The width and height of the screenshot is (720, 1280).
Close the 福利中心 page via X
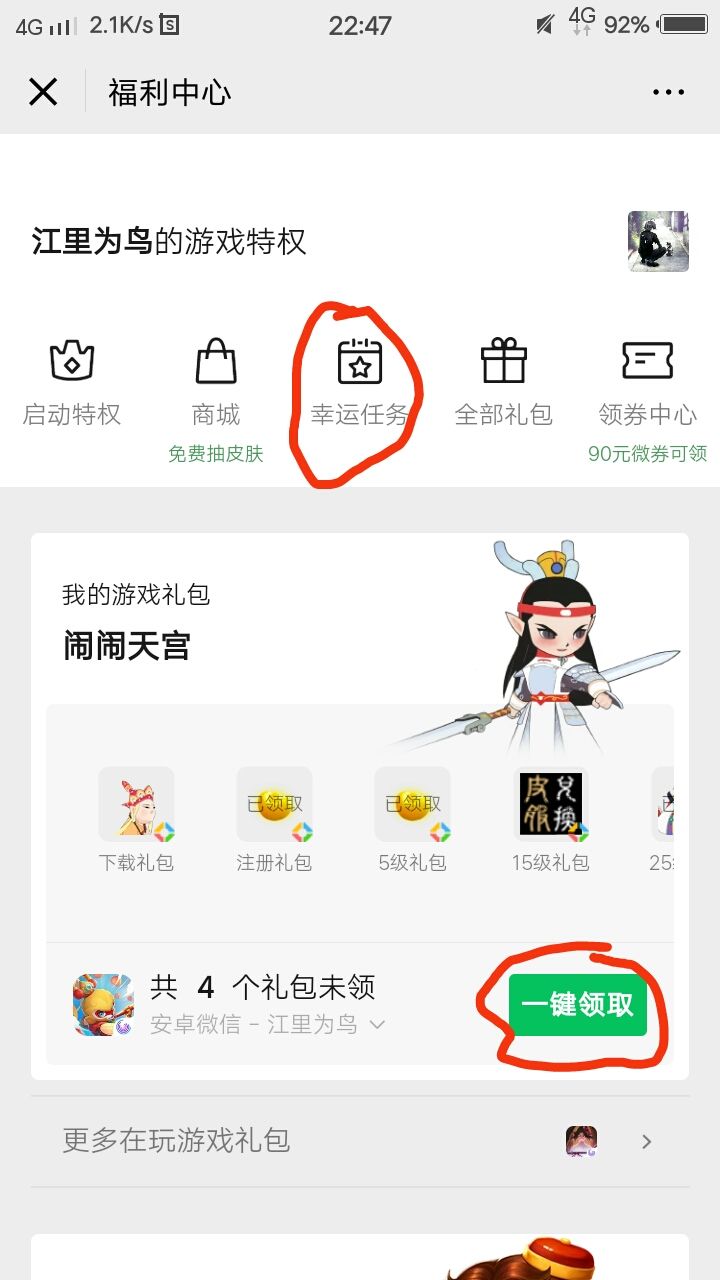click(x=42, y=90)
